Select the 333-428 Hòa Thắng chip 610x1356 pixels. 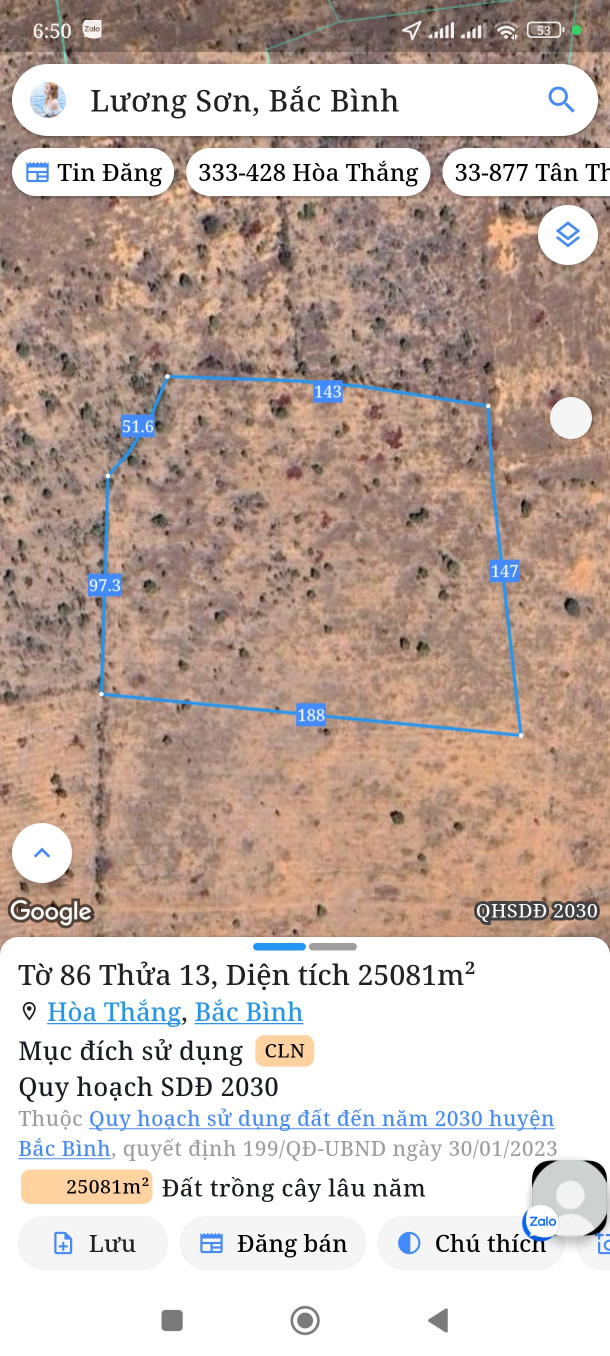pyautogui.click(x=308, y=173)
